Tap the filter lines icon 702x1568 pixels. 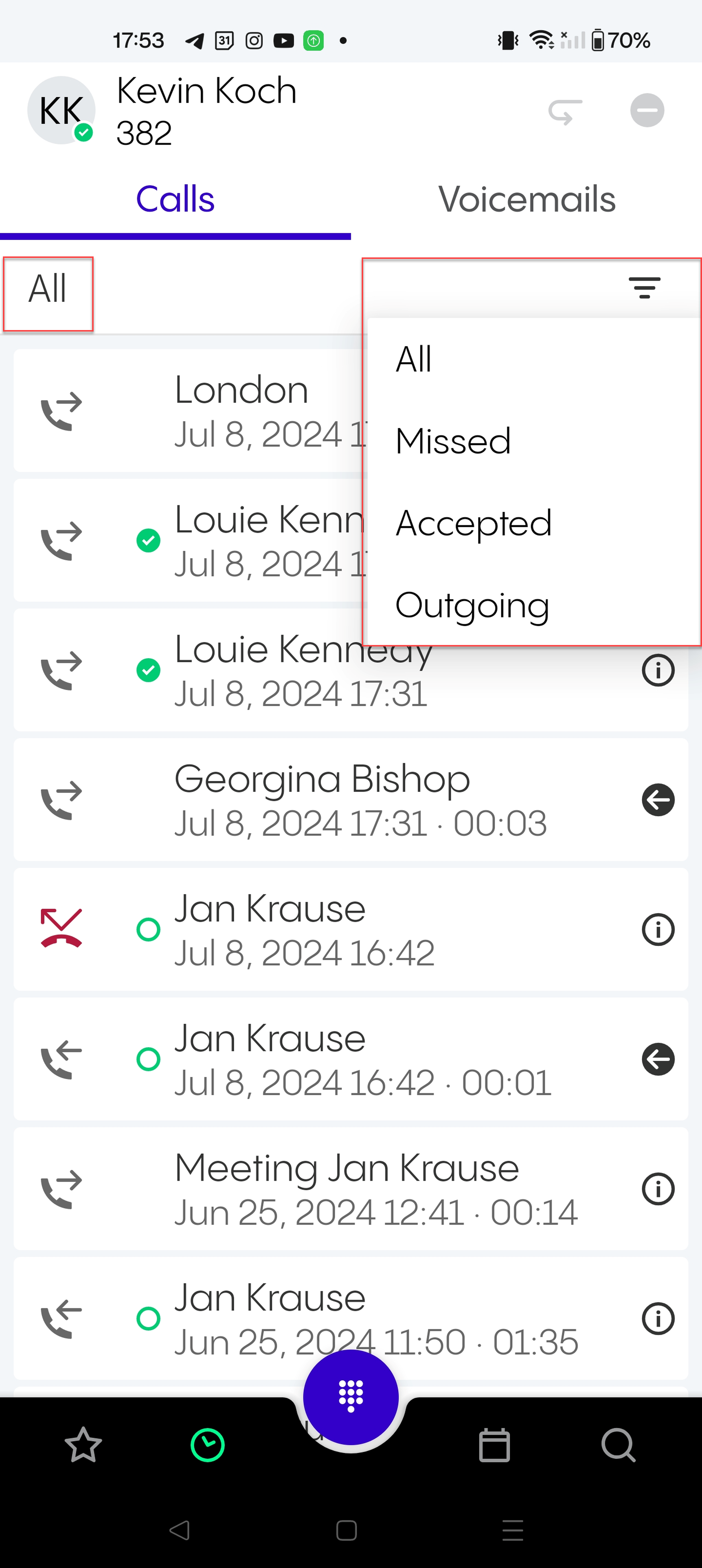pos(644,288)
